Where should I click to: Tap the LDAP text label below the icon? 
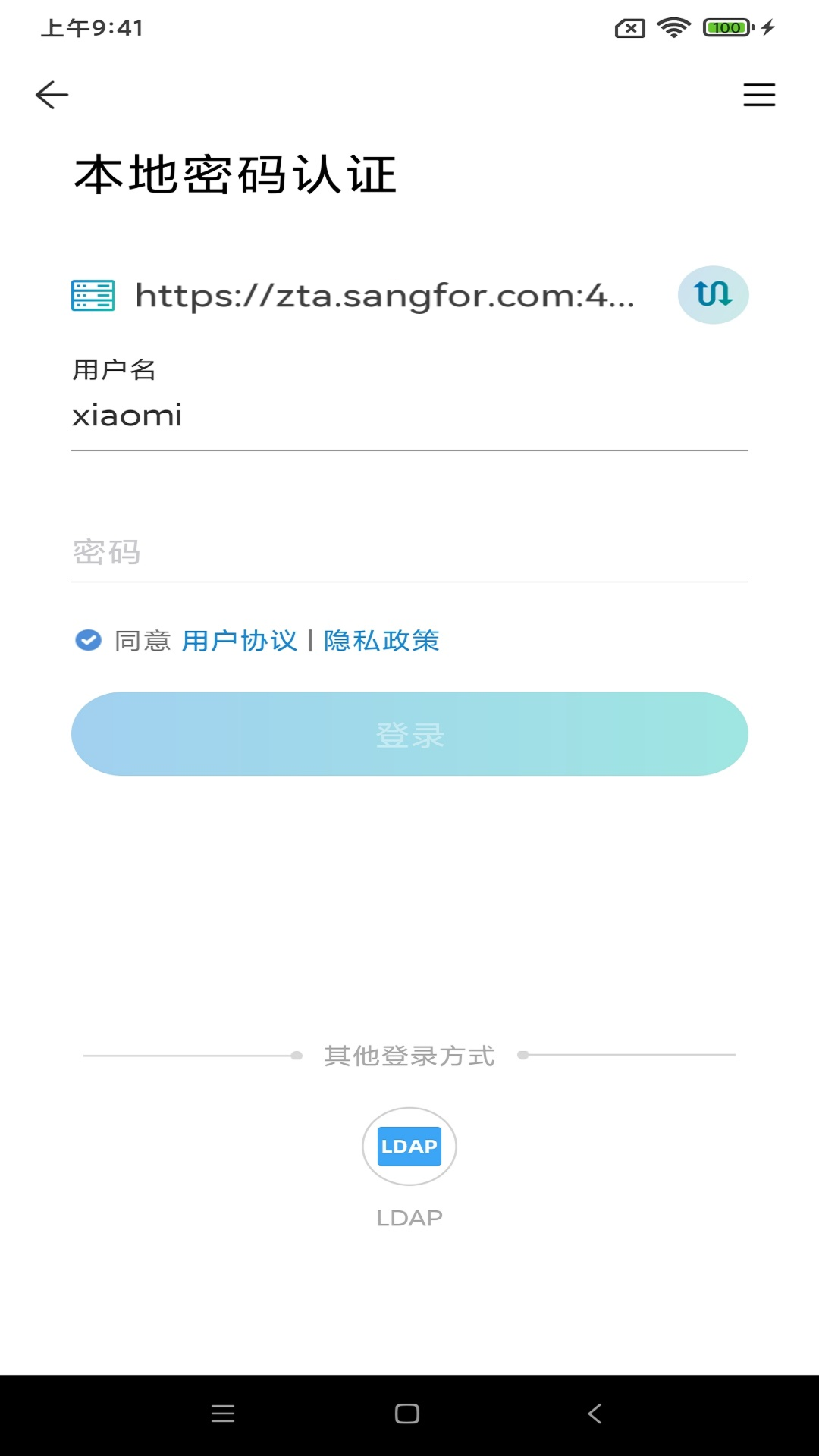tap(409, 1218)
